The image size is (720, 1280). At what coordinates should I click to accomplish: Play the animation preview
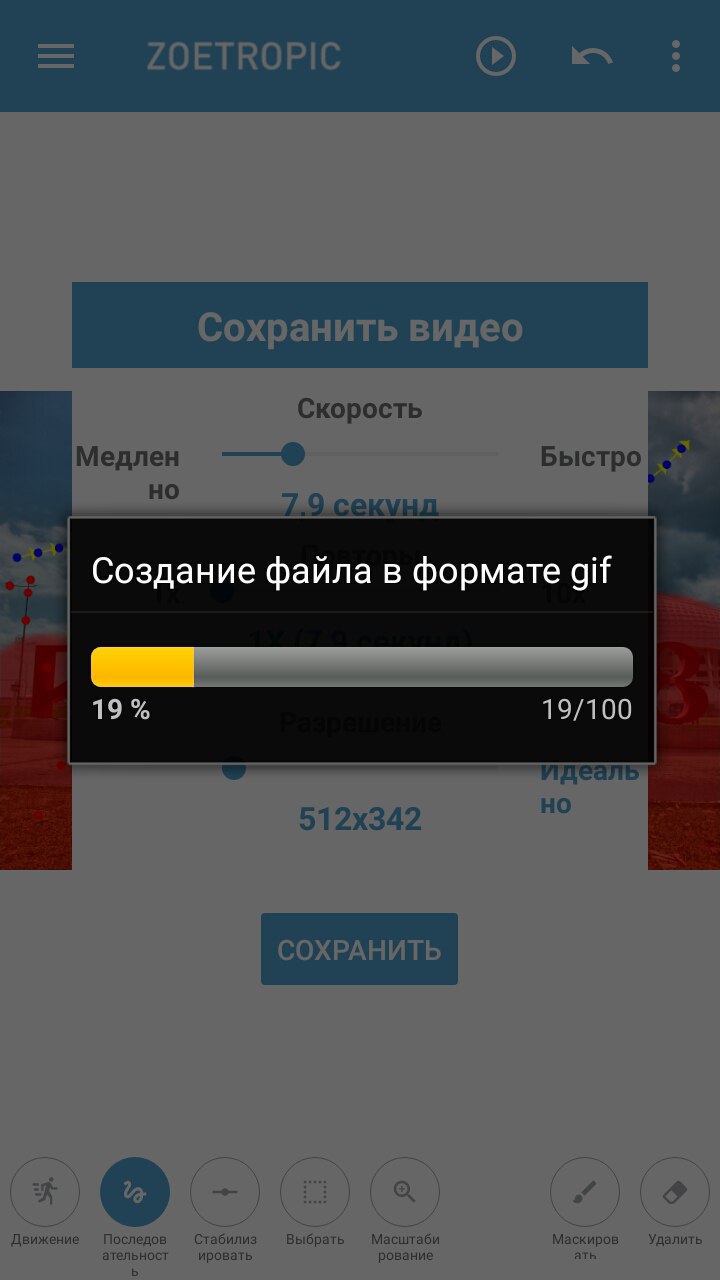coord(496,56)
